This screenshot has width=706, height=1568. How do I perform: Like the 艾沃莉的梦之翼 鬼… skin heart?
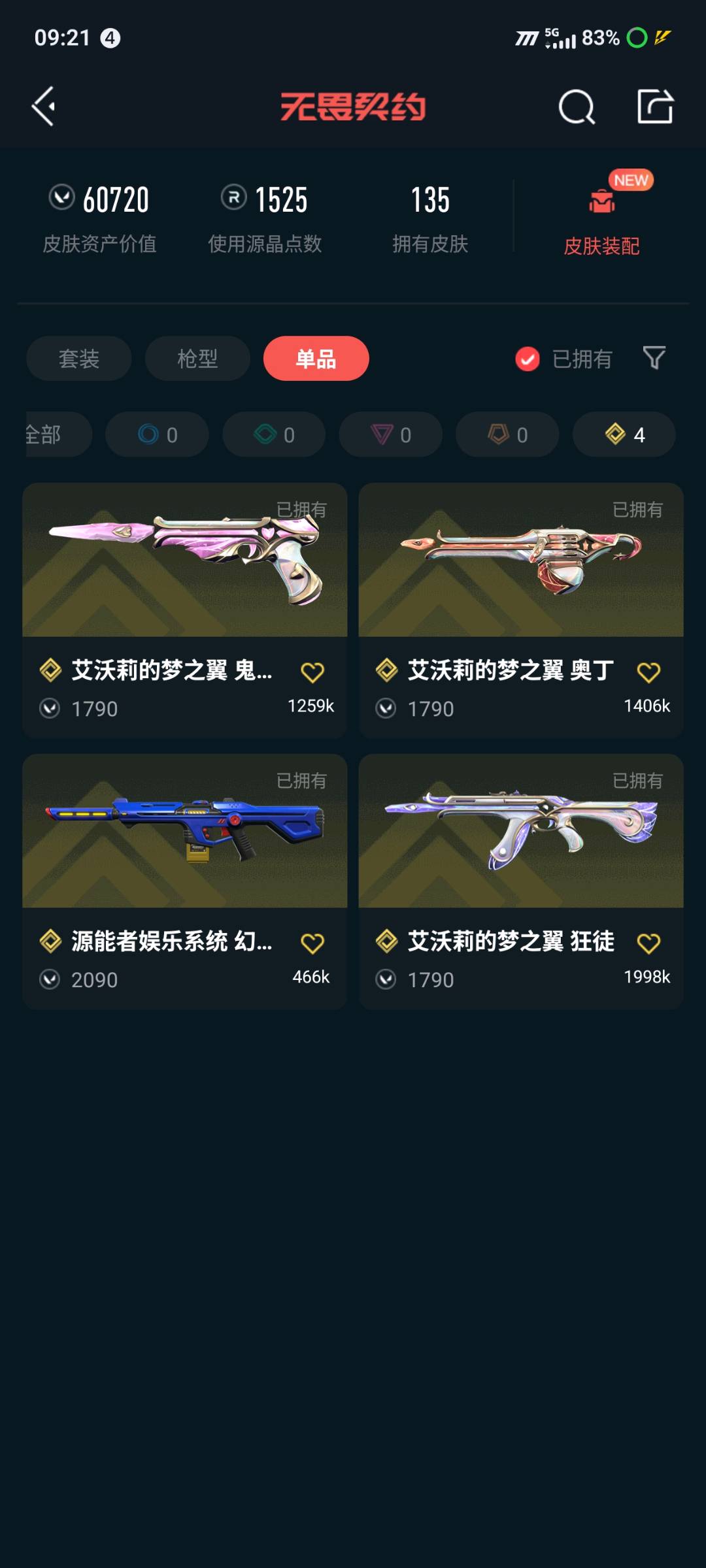312,672
